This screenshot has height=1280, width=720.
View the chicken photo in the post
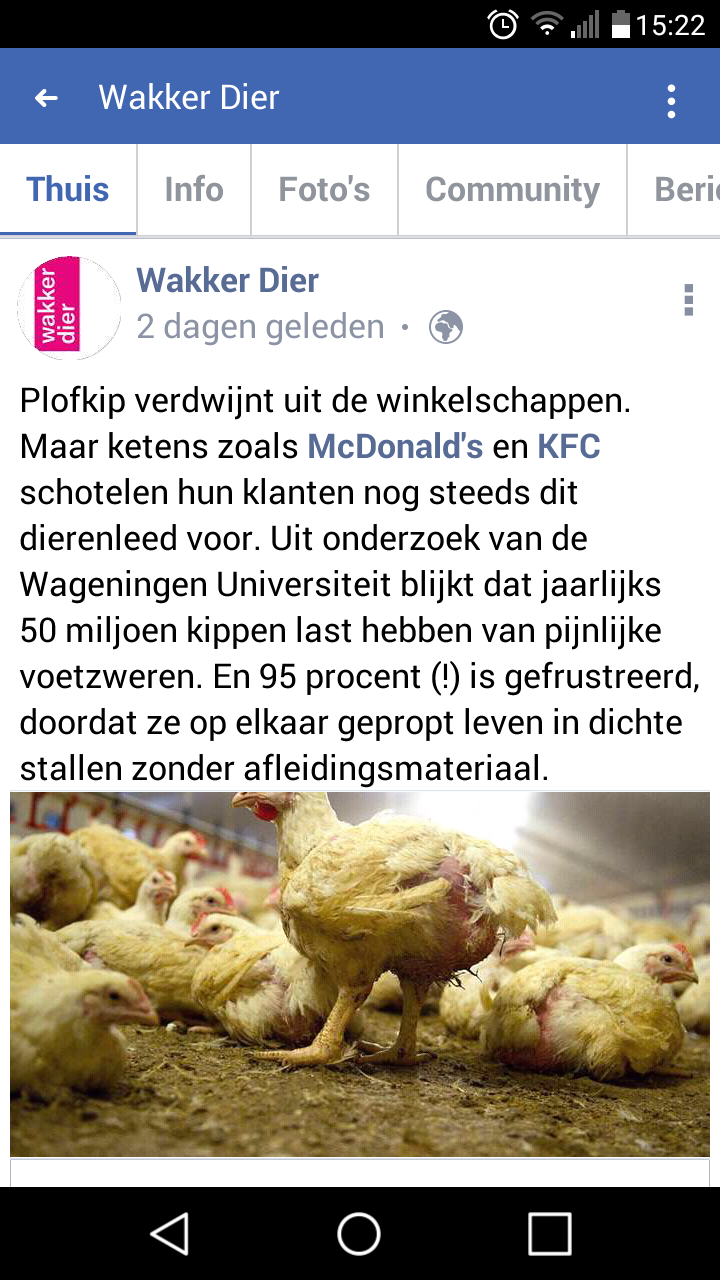360,973
